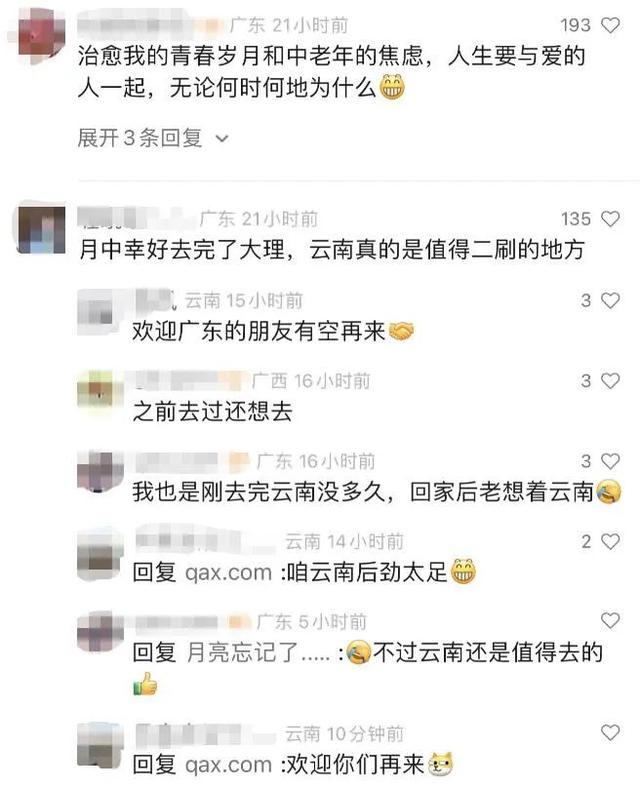Like the reply 咱云南后劲太足
The width and height of the screenshot is (640, 788).
609,541
